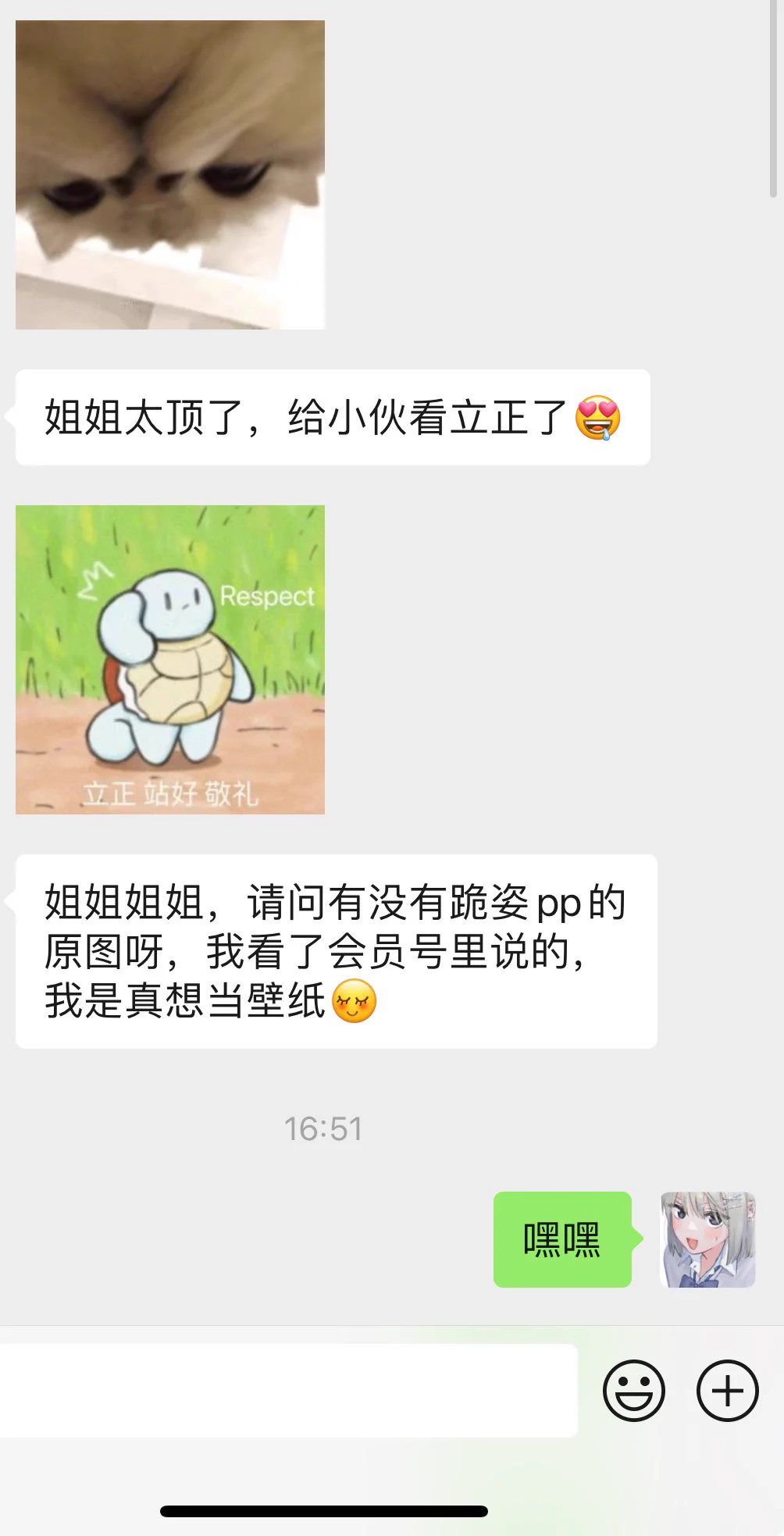Tap the anime girl profile avatar
The image size is (784, 1536).
(707, 1239)
